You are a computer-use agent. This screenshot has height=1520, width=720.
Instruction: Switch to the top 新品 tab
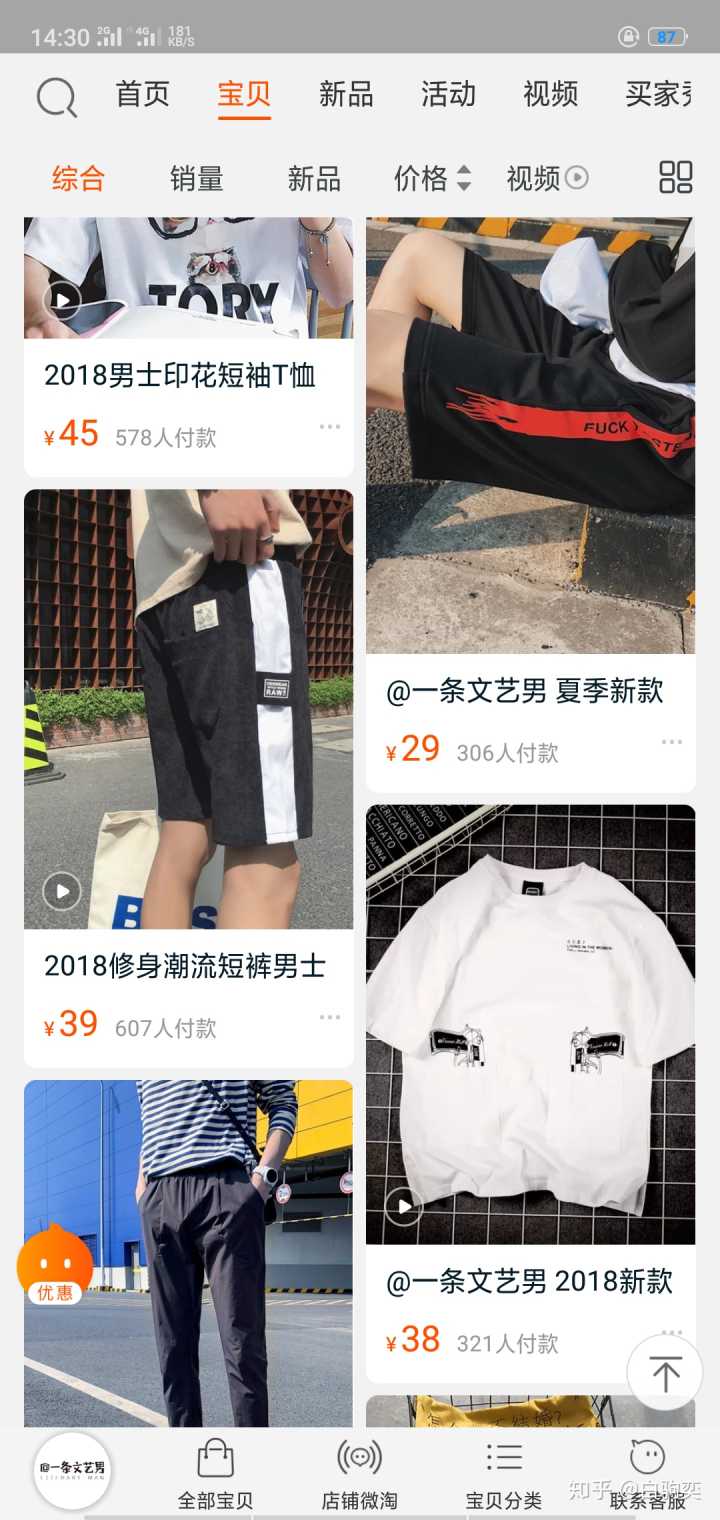(346, 95)
